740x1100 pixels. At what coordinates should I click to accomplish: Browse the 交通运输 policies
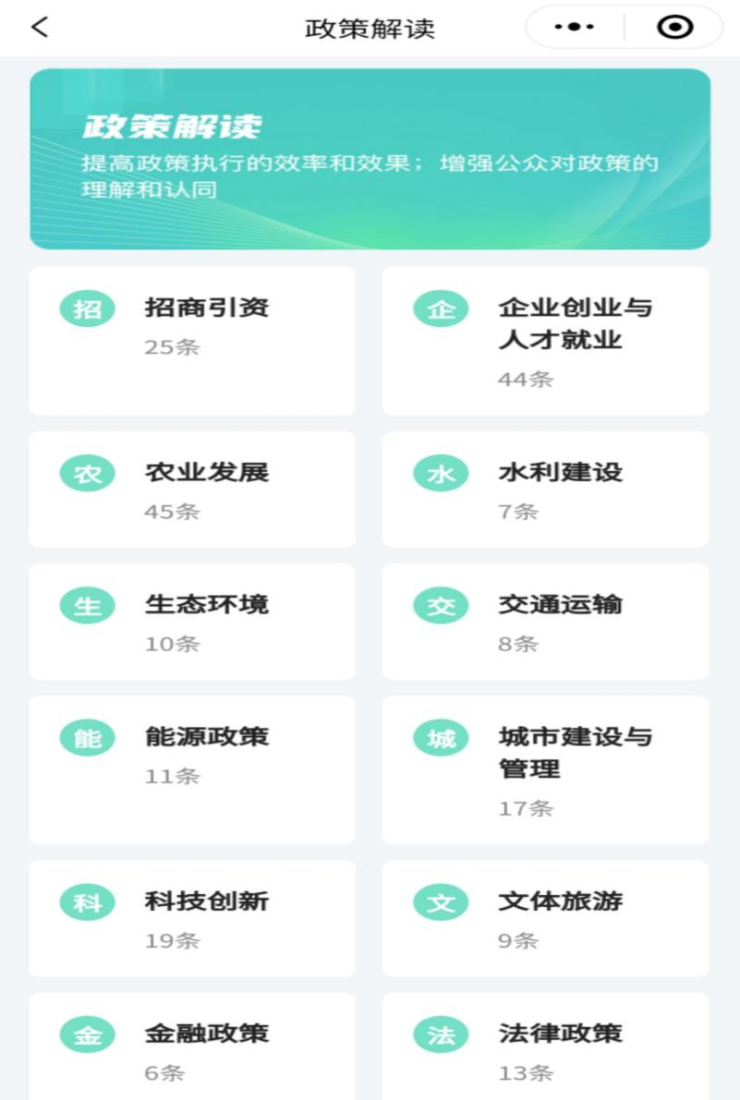click(x=545, y=621)
